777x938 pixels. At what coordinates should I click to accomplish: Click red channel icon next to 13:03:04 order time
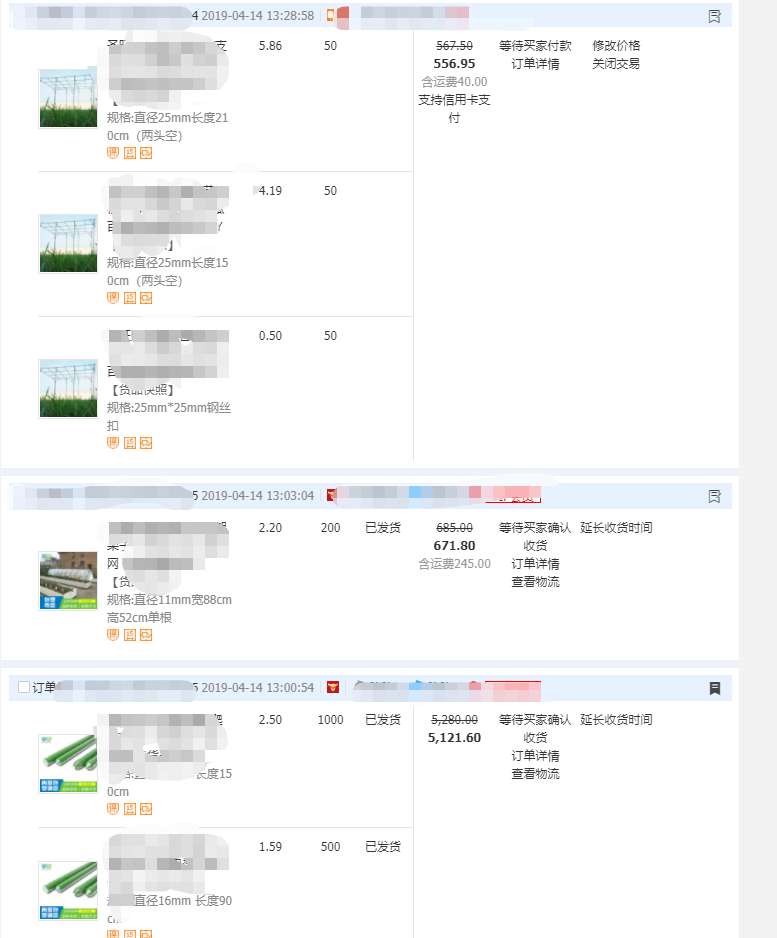330,495
